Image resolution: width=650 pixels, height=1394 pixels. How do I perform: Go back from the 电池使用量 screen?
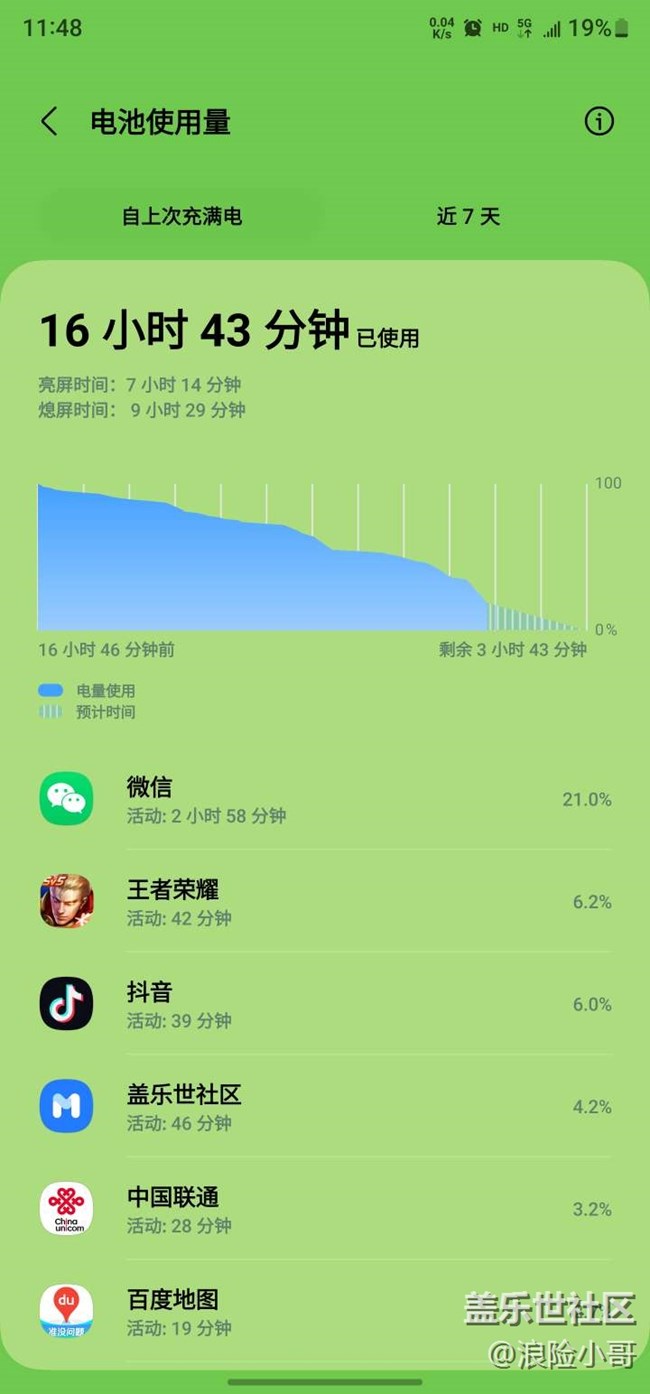(x=49, y=122)
